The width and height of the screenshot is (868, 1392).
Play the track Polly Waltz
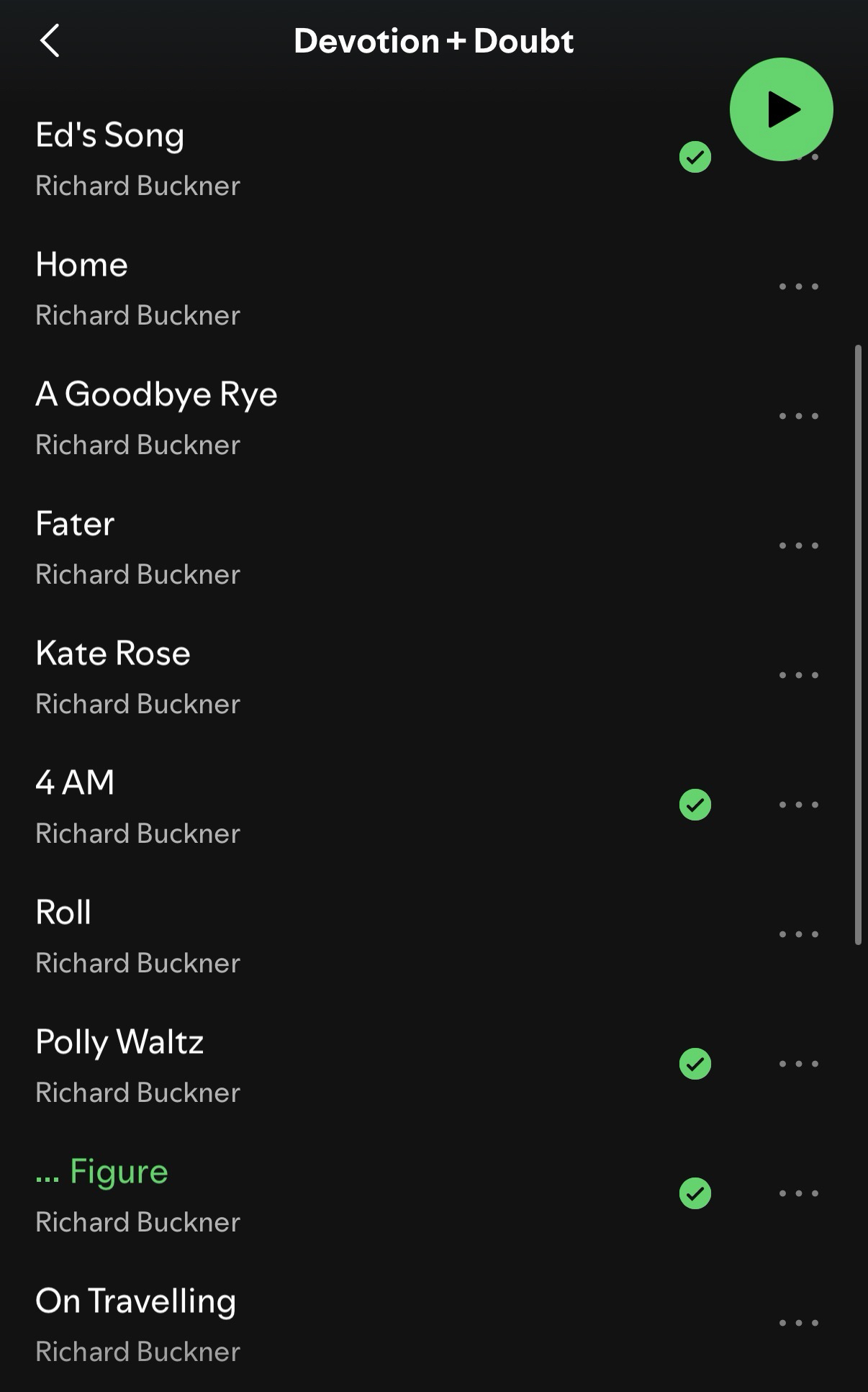(119, 1043)
